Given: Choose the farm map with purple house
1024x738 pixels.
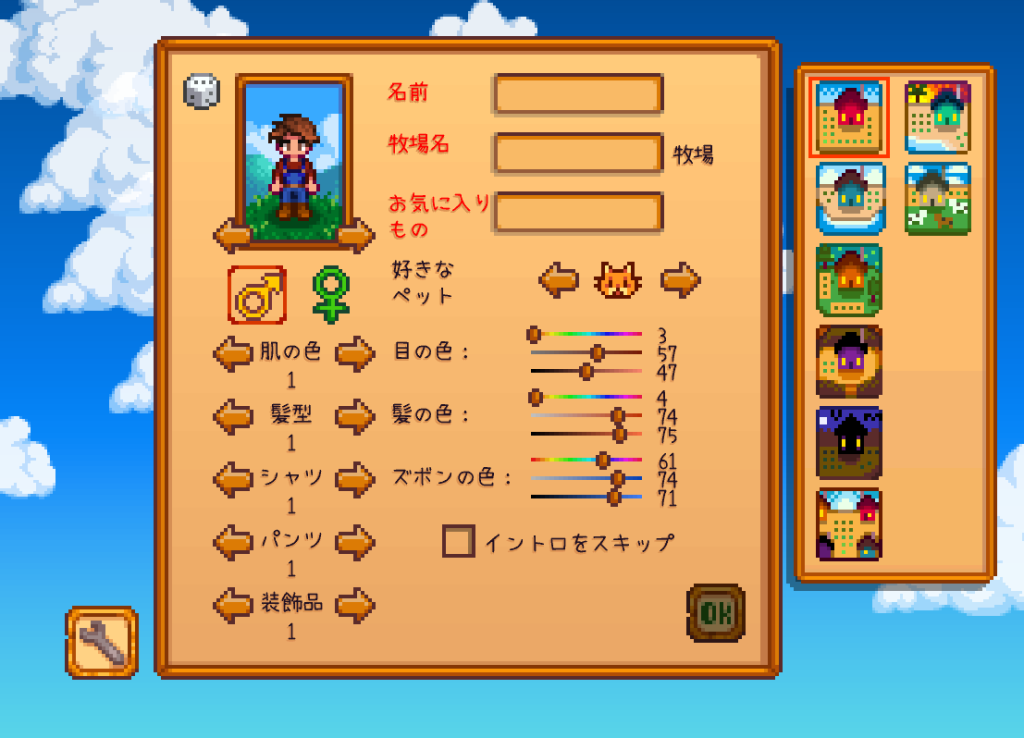Looking at the screenshot, I should (x=849, y=361).
